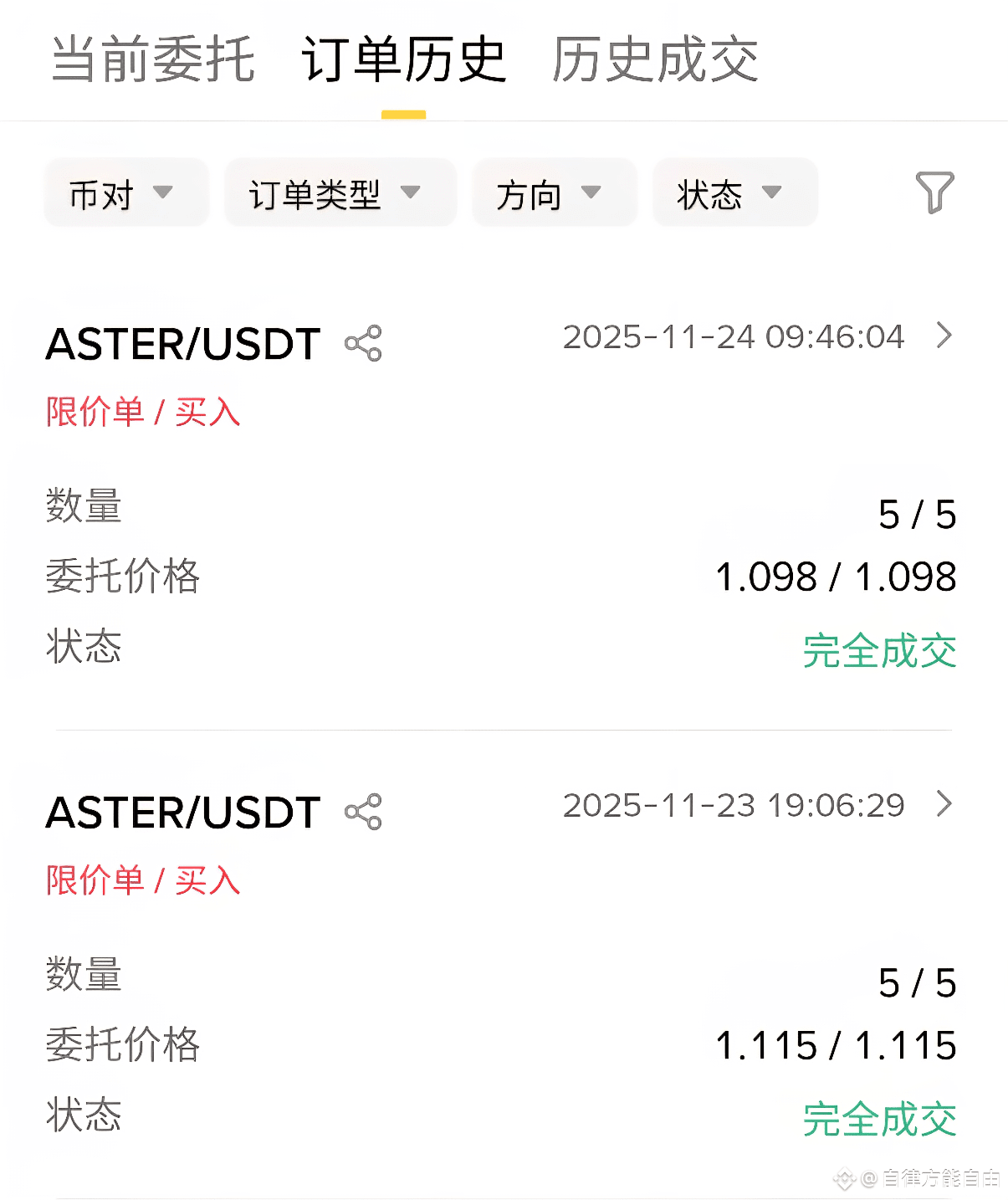This screenshot has width=1008, height=1200.
Task: Open the 订单类型 dropdown
Action: [339, 193]
